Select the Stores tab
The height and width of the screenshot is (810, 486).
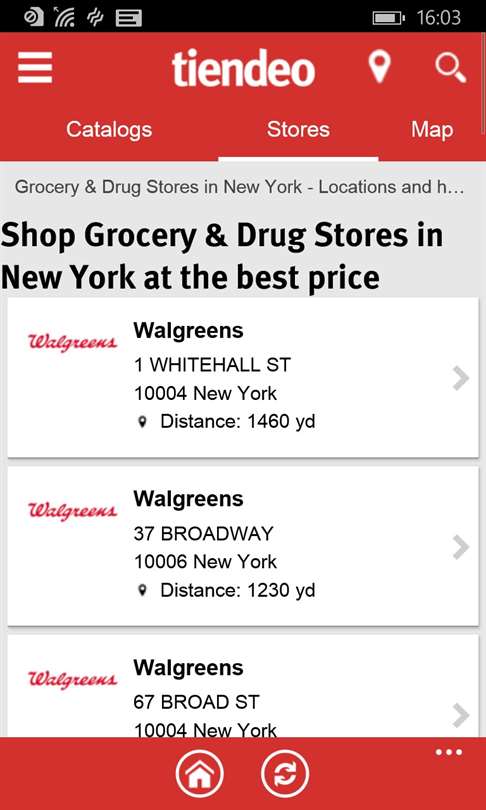pyautogui.click(x=298, y=130)
